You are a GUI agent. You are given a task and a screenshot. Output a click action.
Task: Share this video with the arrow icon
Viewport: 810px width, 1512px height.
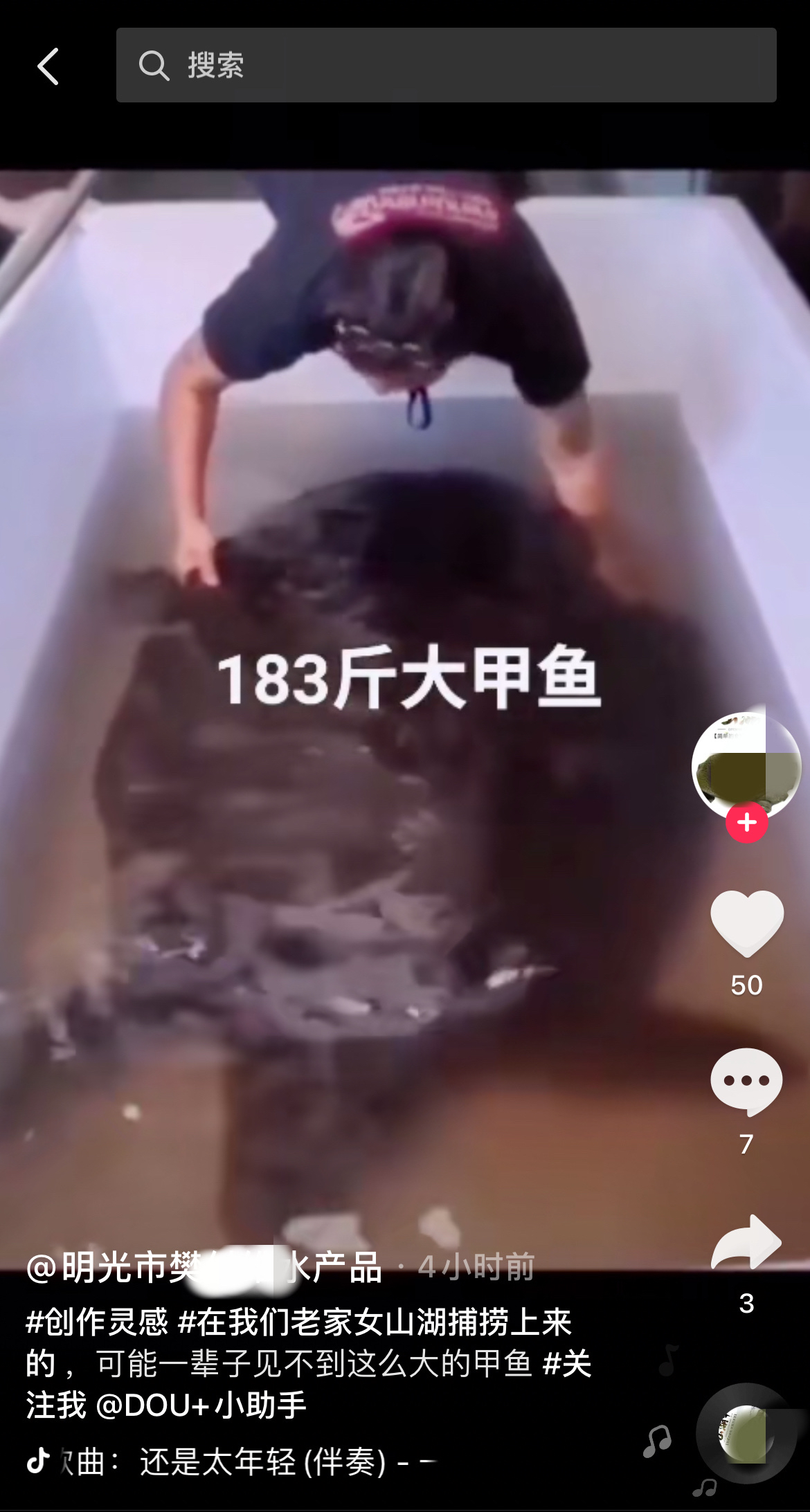[x=746, y=1242]
